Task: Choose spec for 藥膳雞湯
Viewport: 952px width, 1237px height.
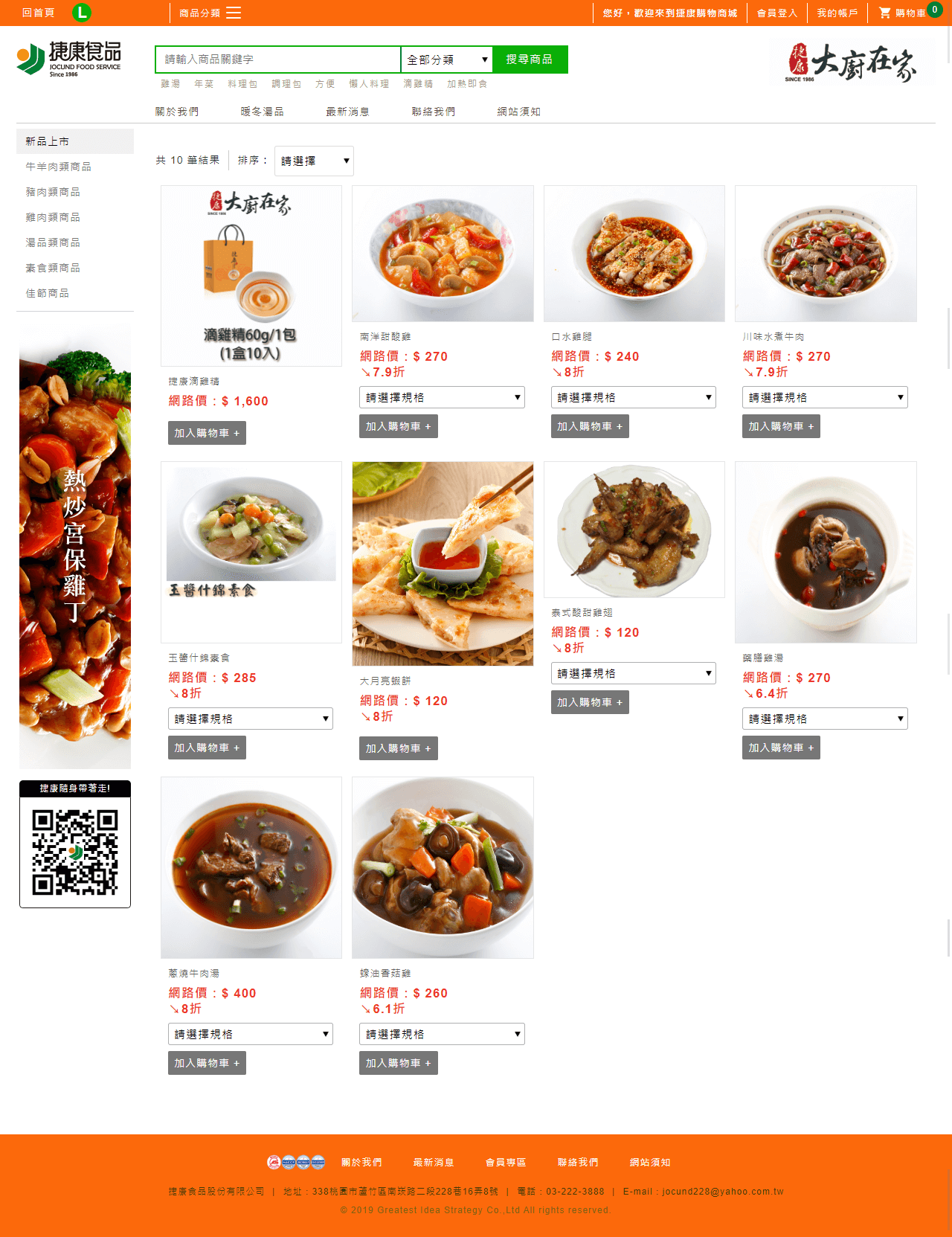Action: coord(825,719)
